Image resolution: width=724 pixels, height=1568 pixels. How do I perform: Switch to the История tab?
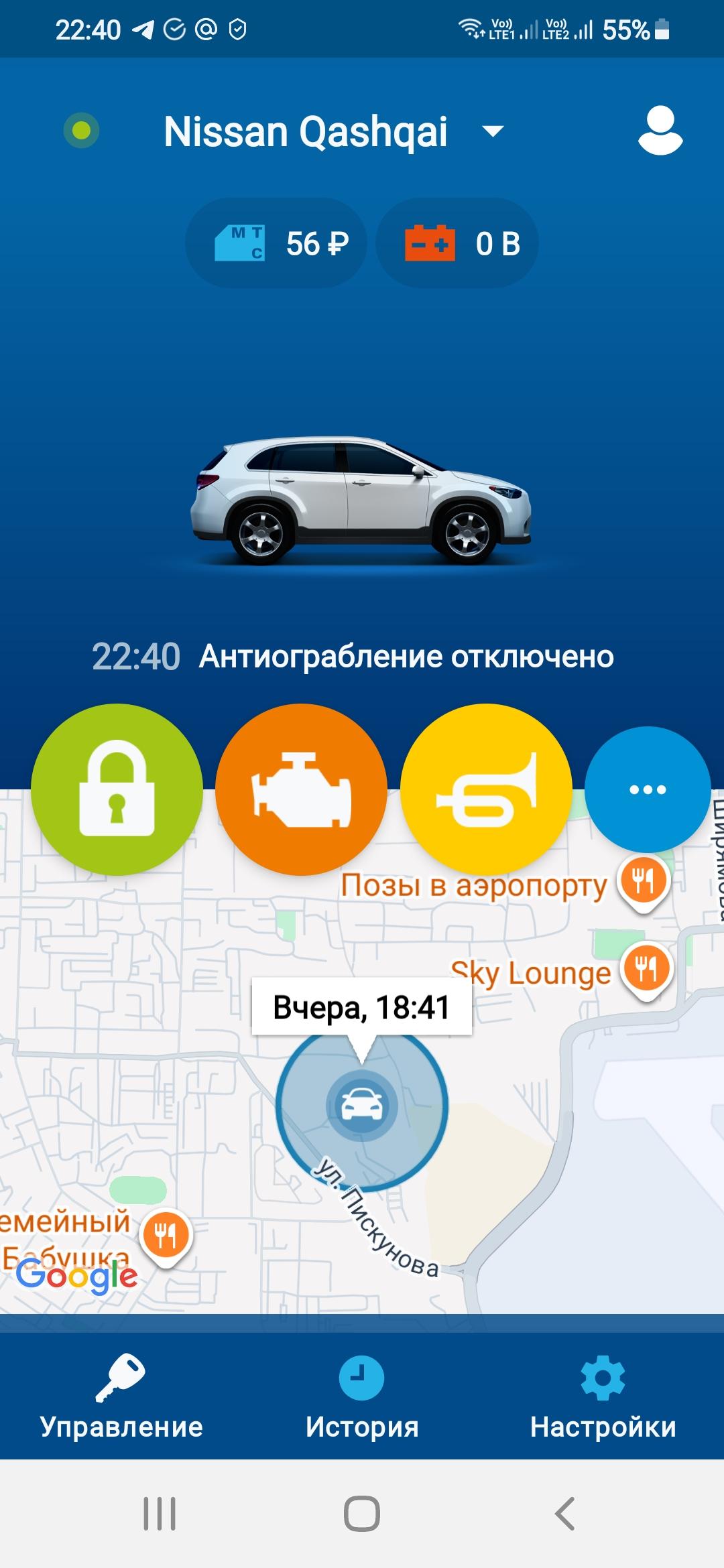coord(362,1396)
